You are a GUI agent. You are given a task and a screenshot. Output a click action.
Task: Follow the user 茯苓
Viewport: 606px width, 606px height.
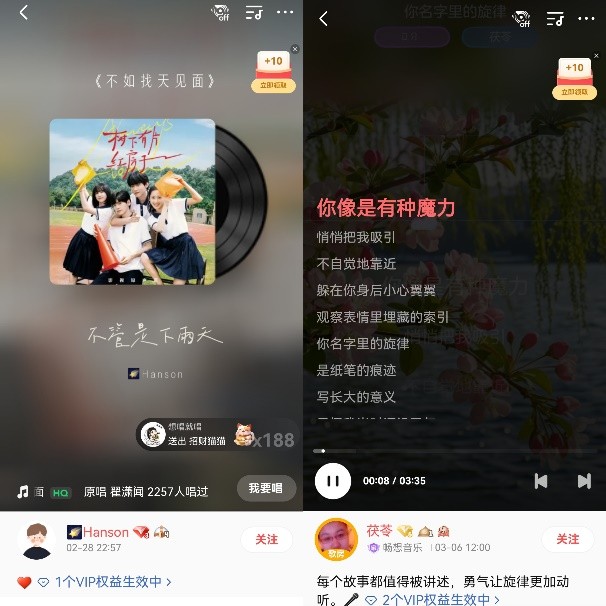(x=568, y=539)
